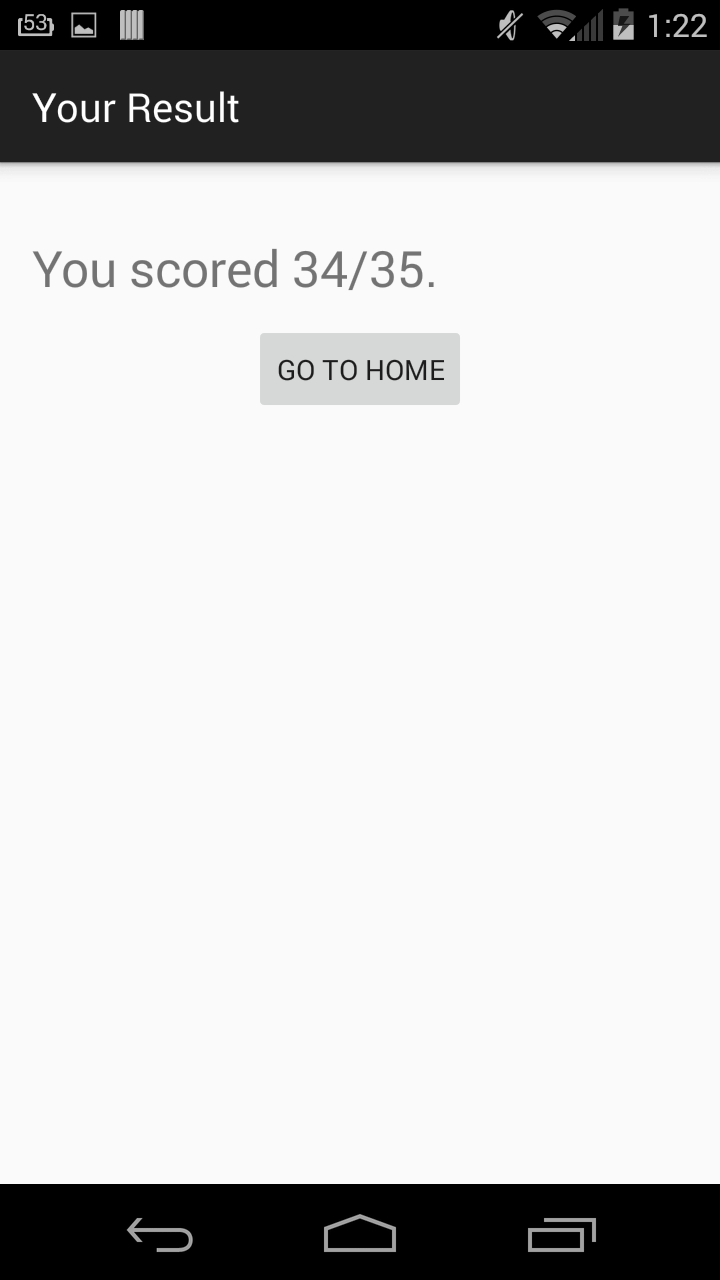The image size is (720, 1280).
Task: Tap the gallery notification icon
Action: click(x=84, y=22)
